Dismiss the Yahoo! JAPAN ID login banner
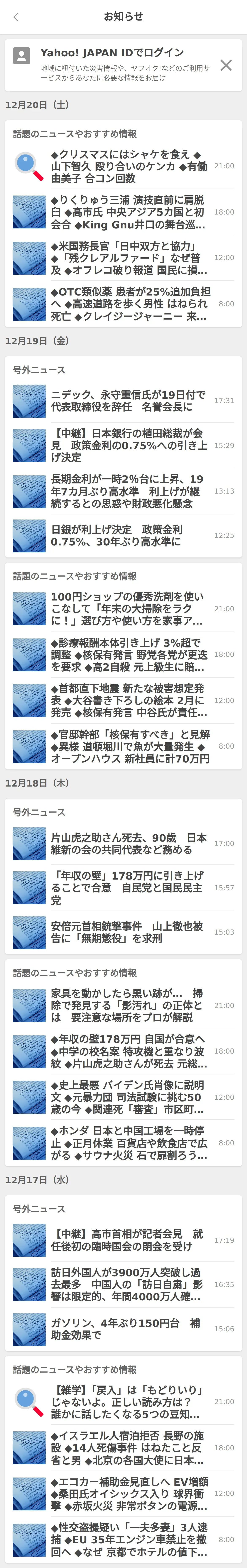Viewport: 247px width, 1568px height. click(x=226, y=65)
